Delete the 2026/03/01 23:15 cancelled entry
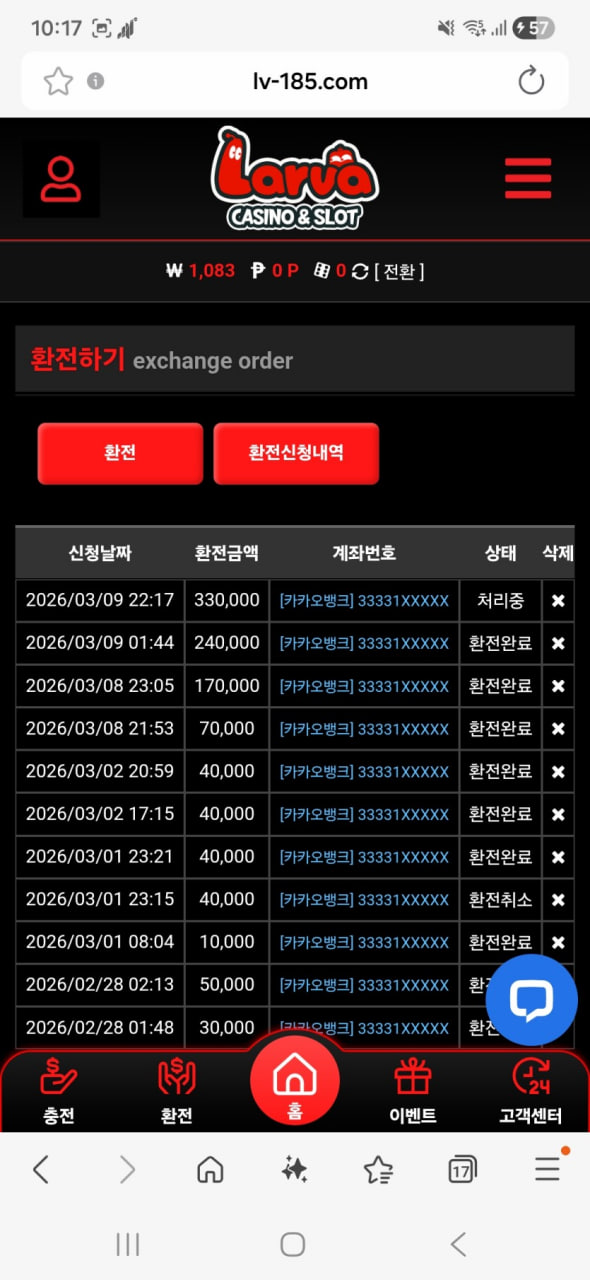This screenshot has width=590, height=1280. coord(558,900)
